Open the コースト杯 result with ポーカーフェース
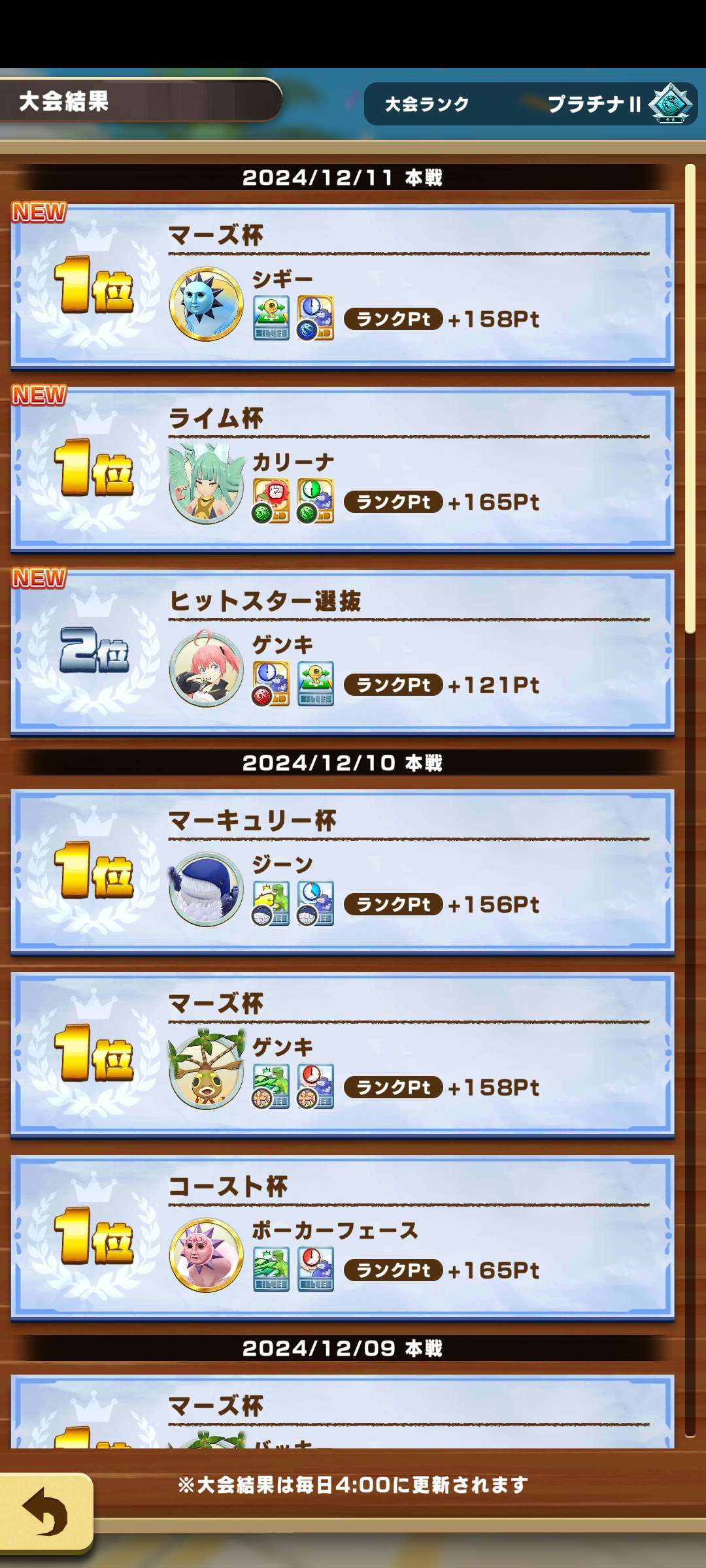The image size is (706, 1568). (343, 1237)
